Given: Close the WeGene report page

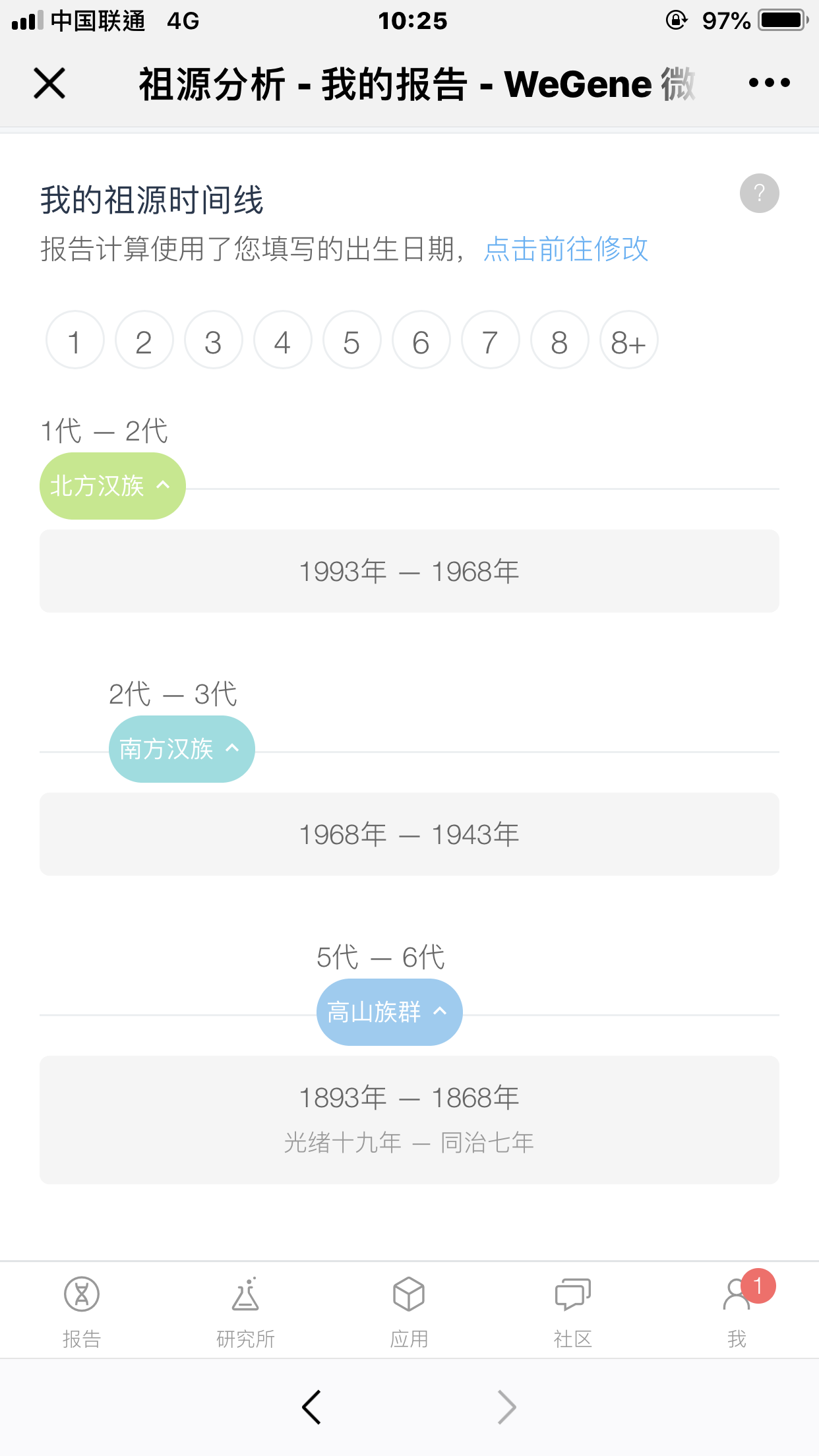Looking at the screenshot, I should pos(49,84).
